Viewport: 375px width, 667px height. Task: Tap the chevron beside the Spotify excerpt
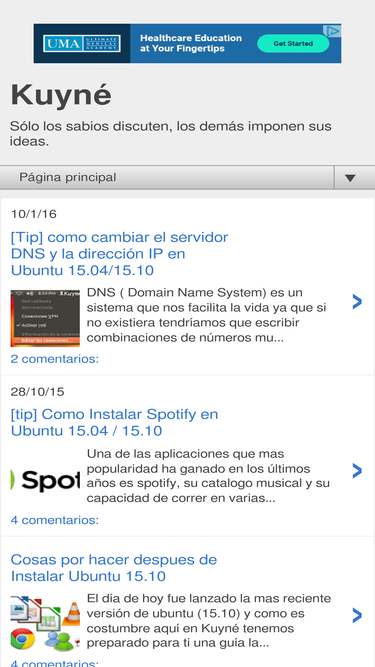tap(357, 471)
